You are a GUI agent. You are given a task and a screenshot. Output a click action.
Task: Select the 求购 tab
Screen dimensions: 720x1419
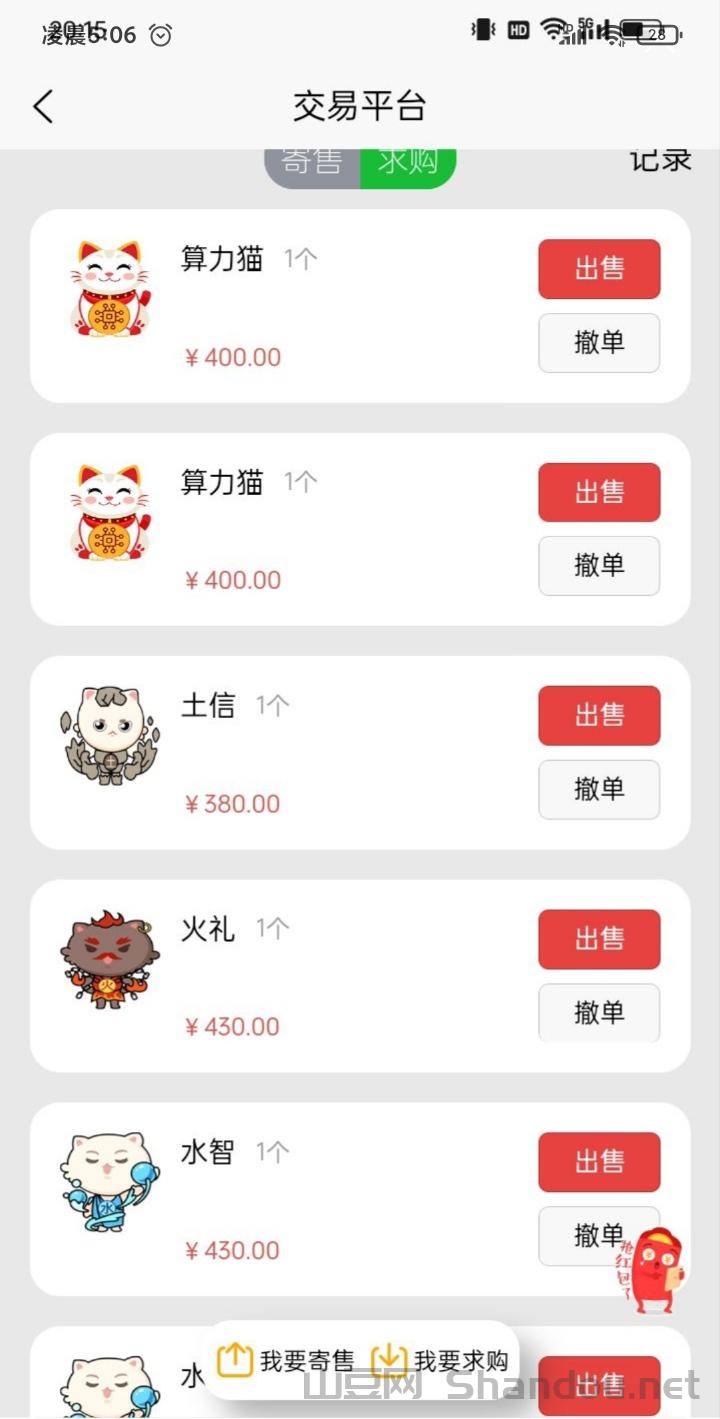coord(408,164)
